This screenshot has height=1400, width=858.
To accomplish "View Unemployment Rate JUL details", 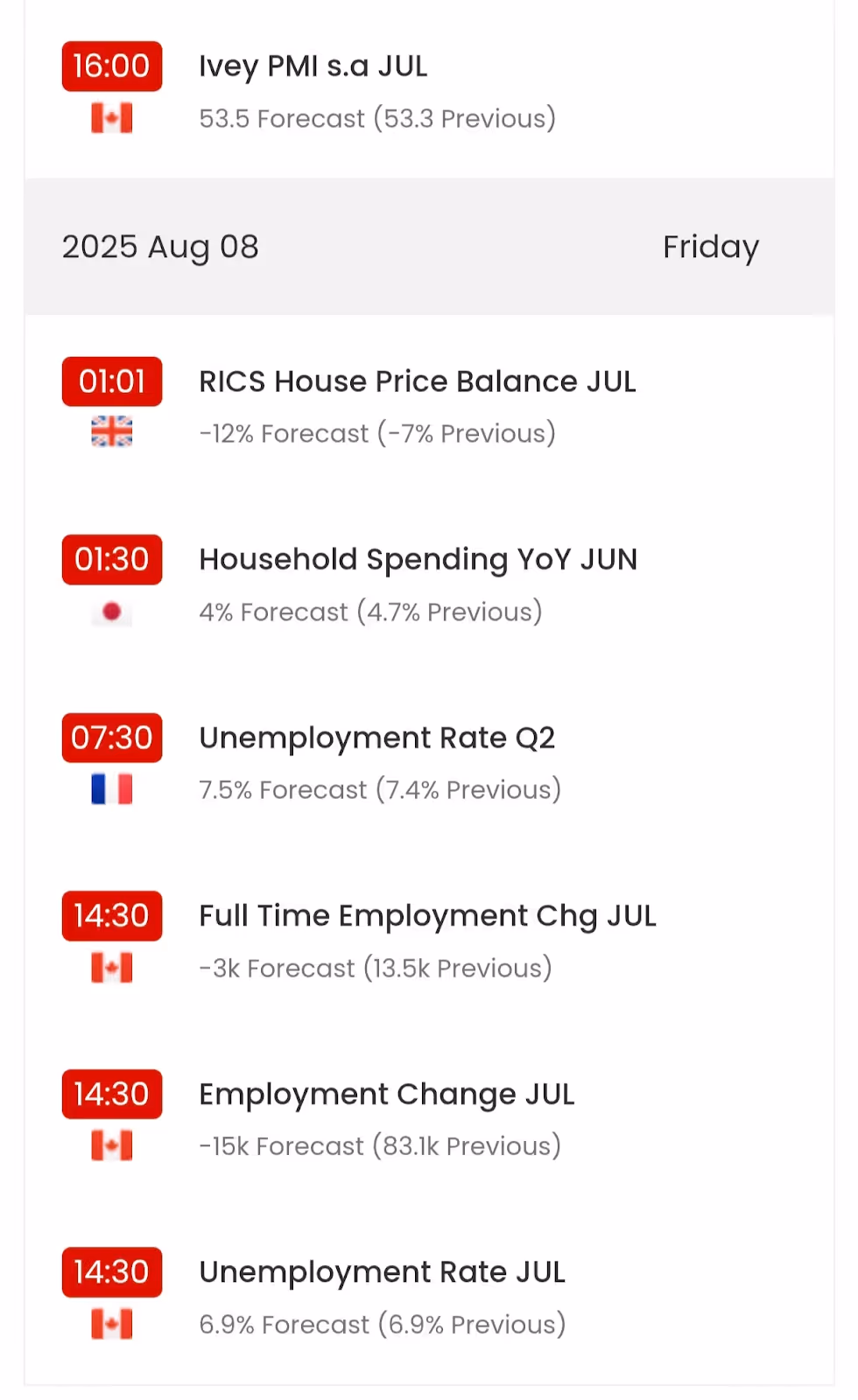I will [382, 1272].
